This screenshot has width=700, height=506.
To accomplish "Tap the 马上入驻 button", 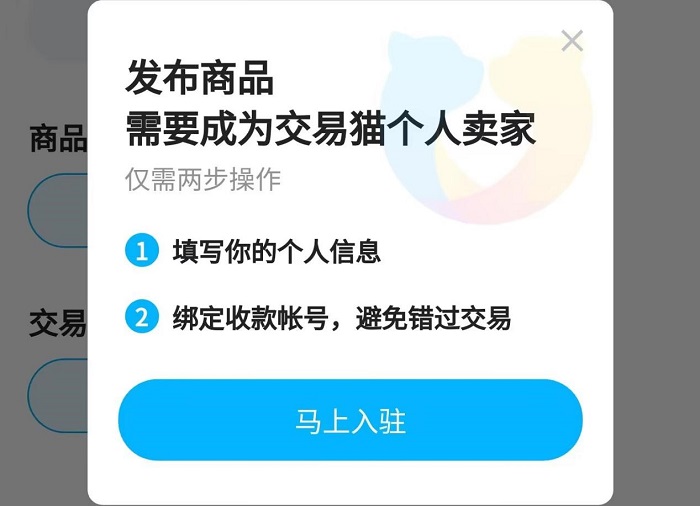I will click(350, 420).
